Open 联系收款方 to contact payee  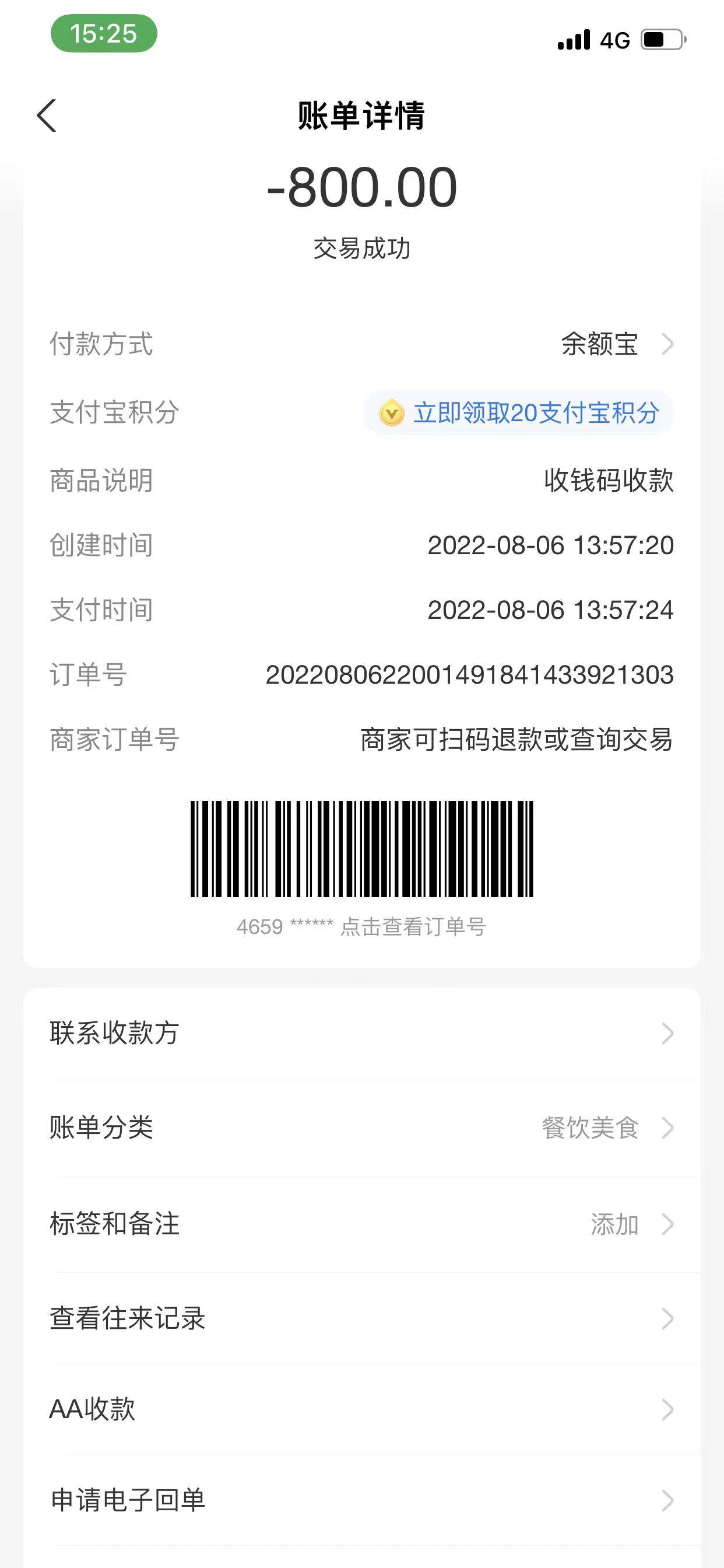361,1034
